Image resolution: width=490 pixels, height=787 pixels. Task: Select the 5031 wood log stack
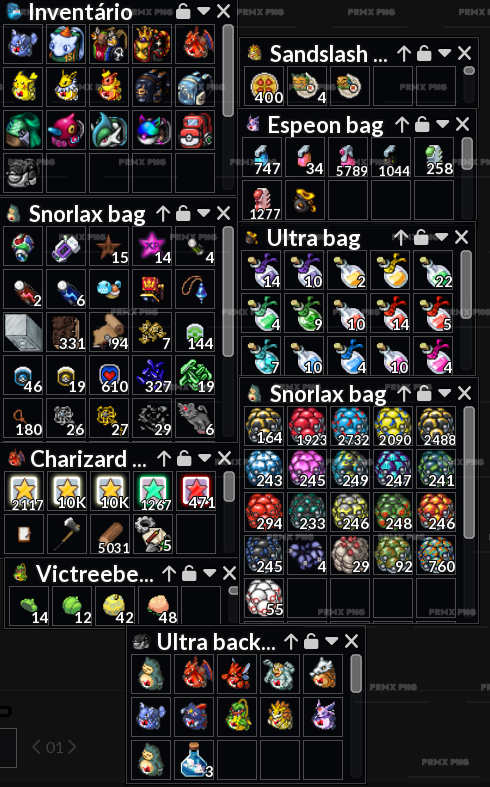point(109,534)
